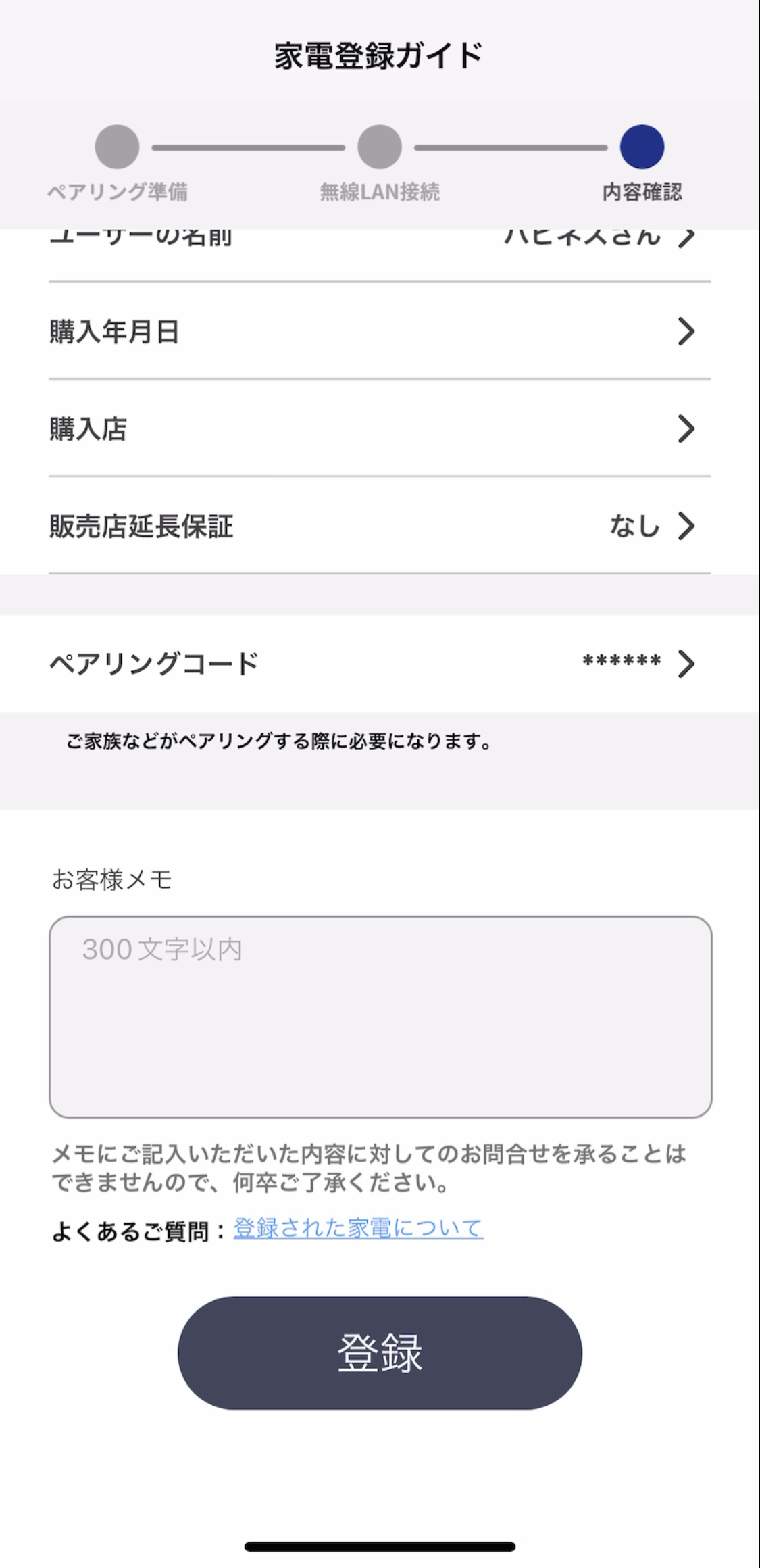Open the 購入年月日 row
The width and height of the screenshot is (760, 1568).
click(x=378, y=331)
